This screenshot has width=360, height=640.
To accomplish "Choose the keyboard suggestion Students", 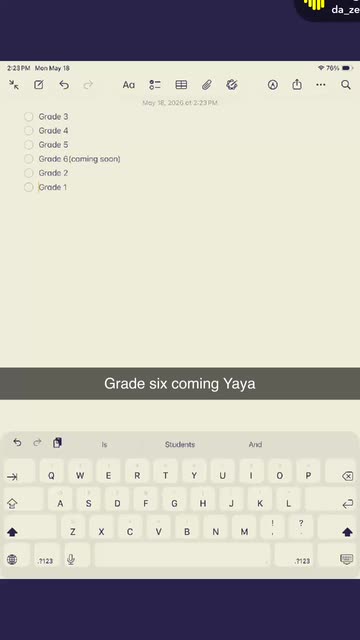I will 180,444.
